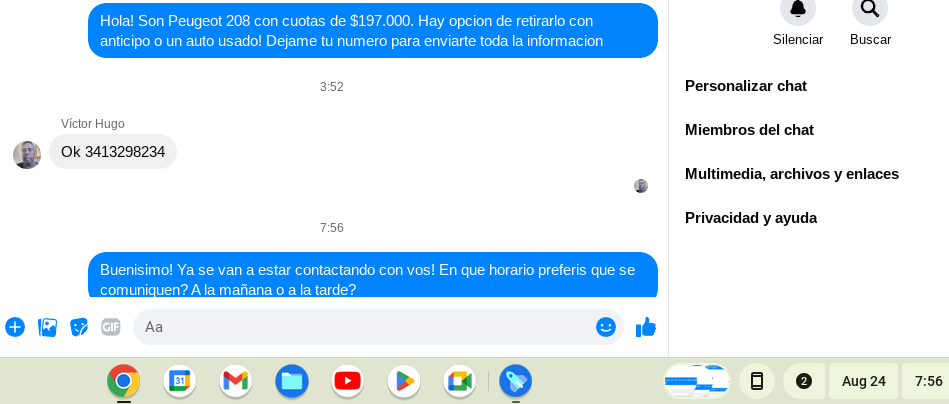The width and height of the screenshot is (949, 404).
Task: Open the Files app from shelf
Action: 292,381
